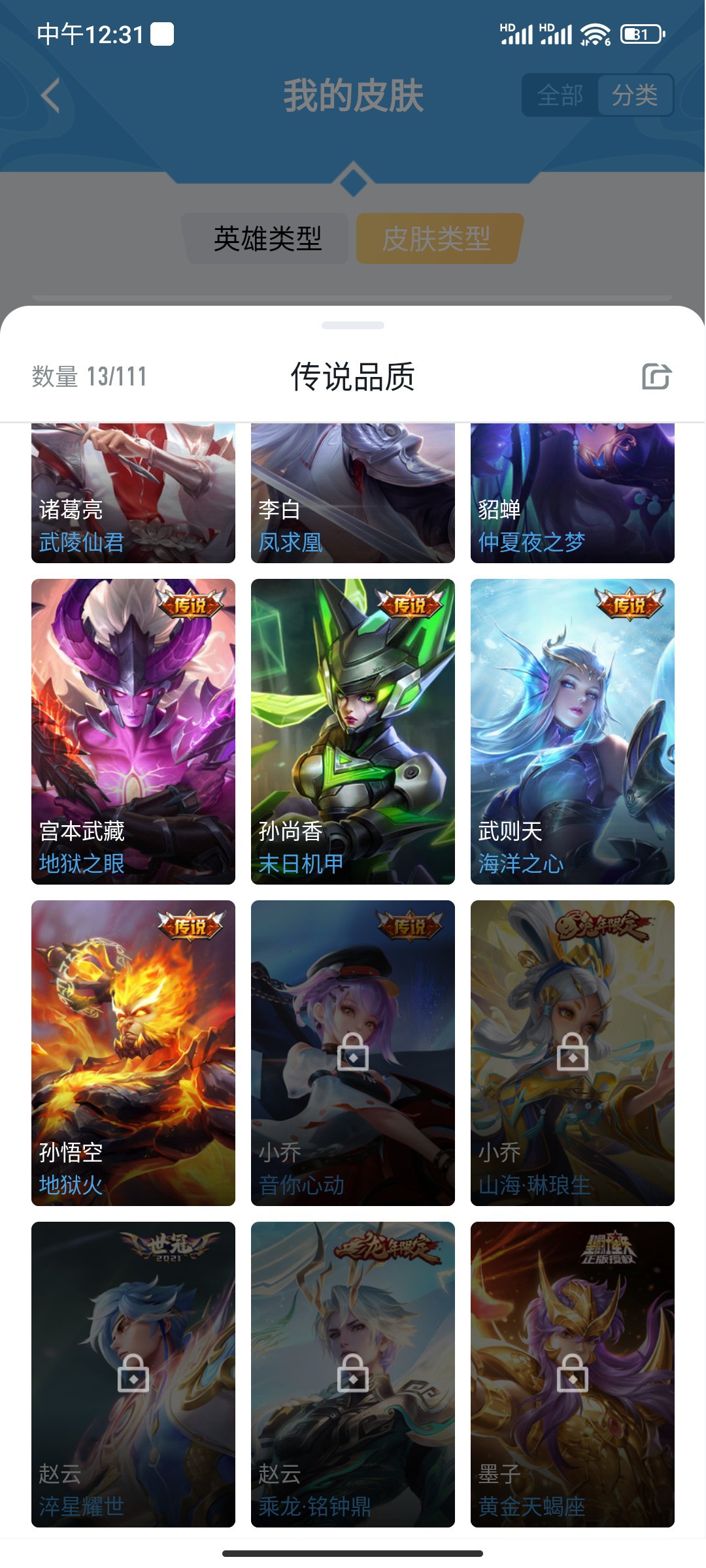This screenshot has height=1568, width=706.
Task: View 武则天 海洋之心 skin
Action: click(x=573, y=732)
